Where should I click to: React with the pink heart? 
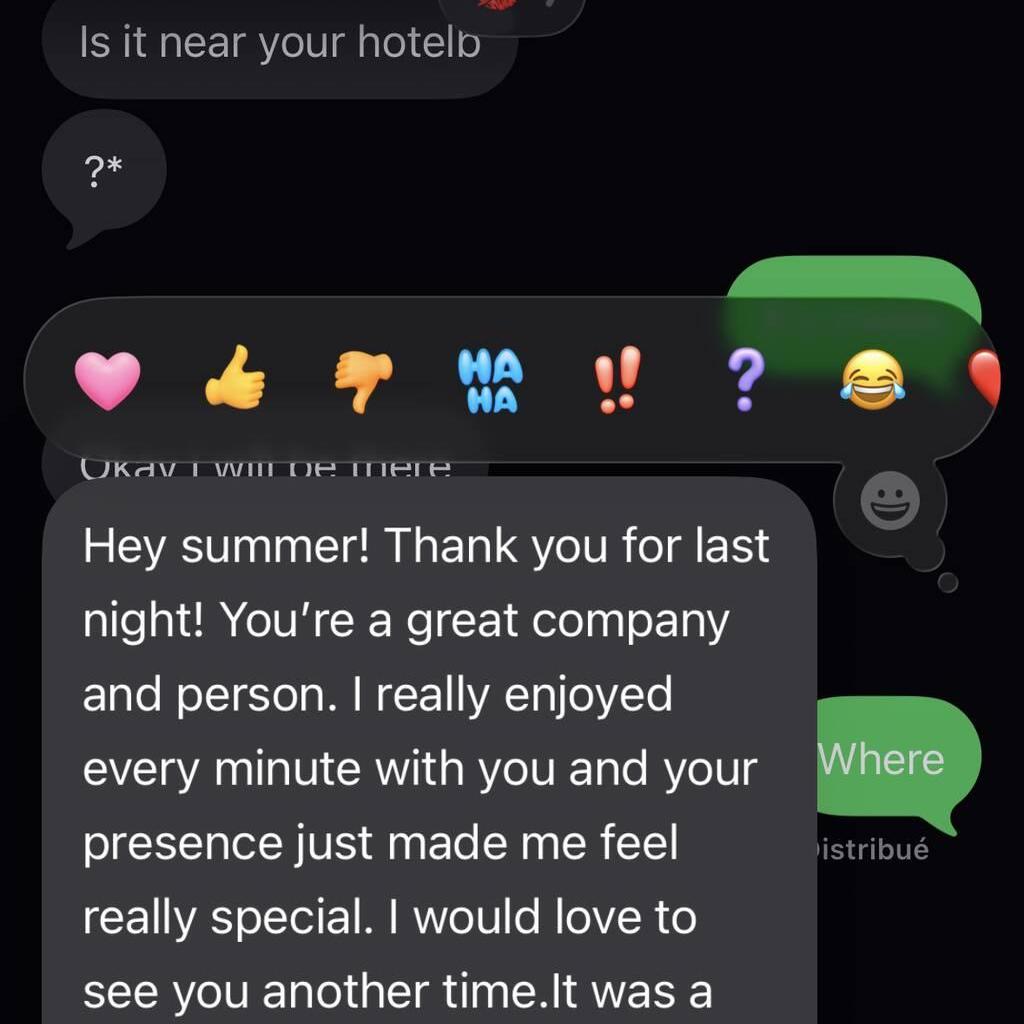coord(107,383)
